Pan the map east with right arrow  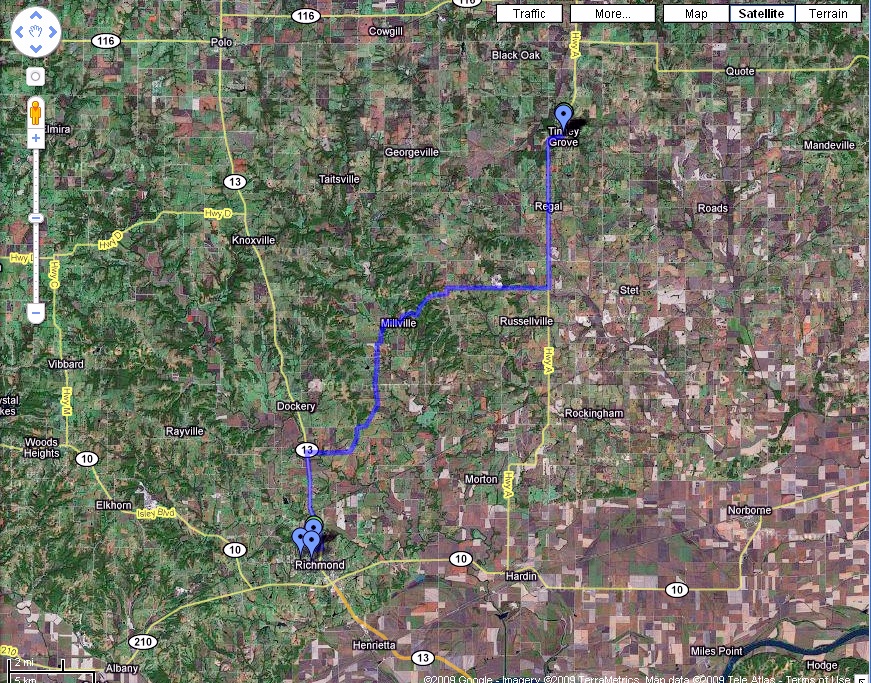click(x=52, y=33)
